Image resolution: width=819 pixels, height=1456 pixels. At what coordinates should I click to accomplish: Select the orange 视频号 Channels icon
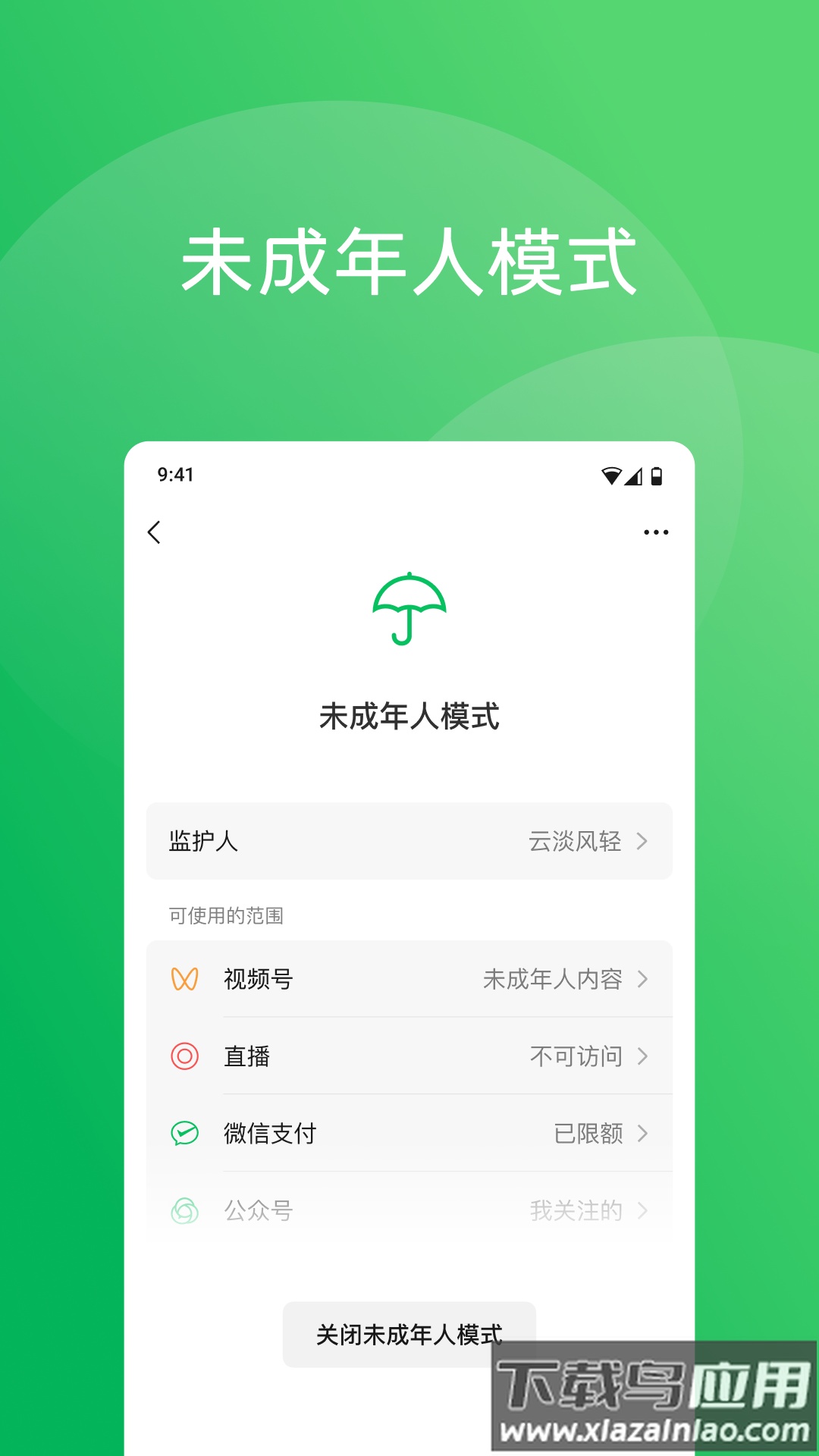tap(184, 979)
